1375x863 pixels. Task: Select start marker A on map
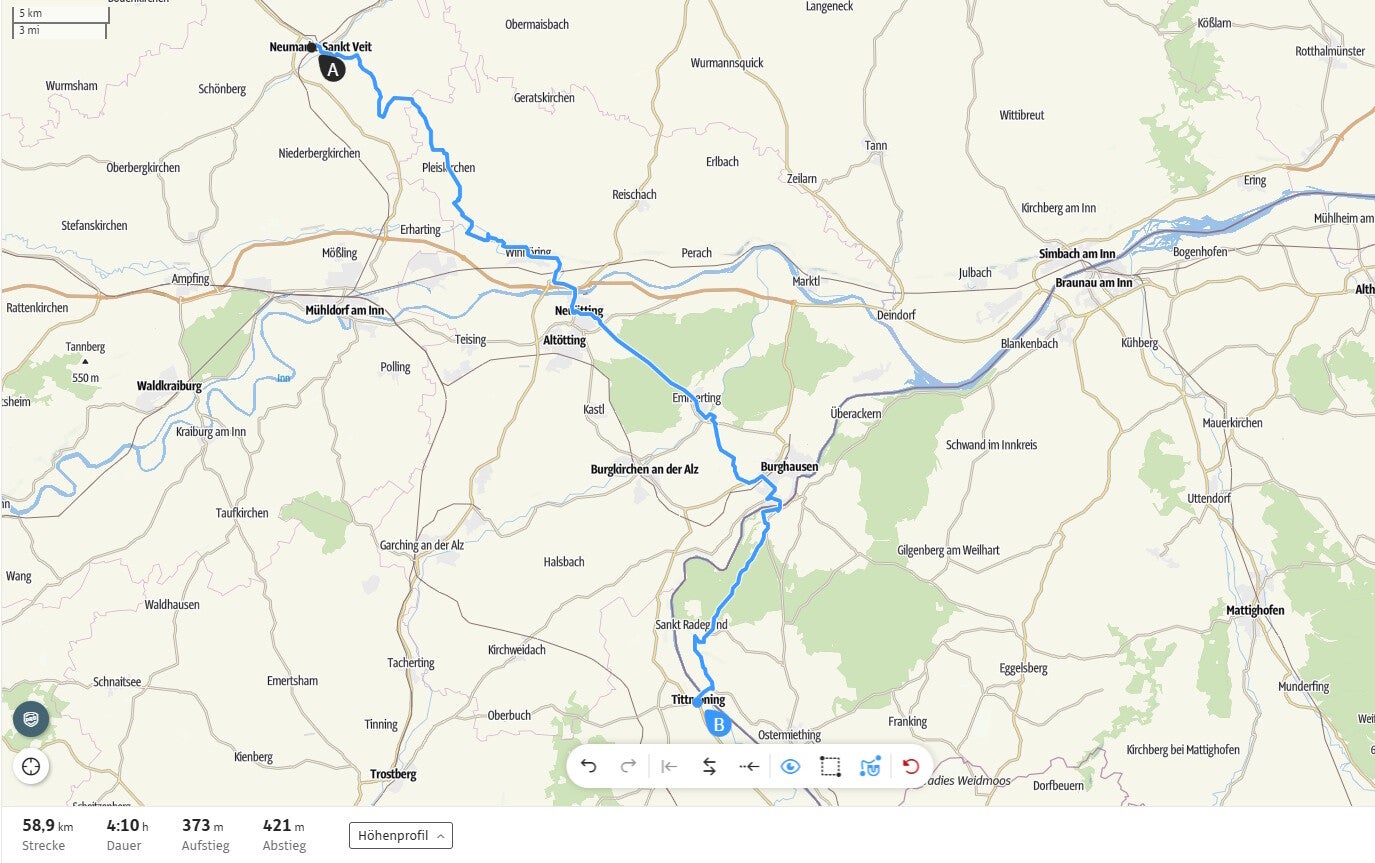click(332, 69)
